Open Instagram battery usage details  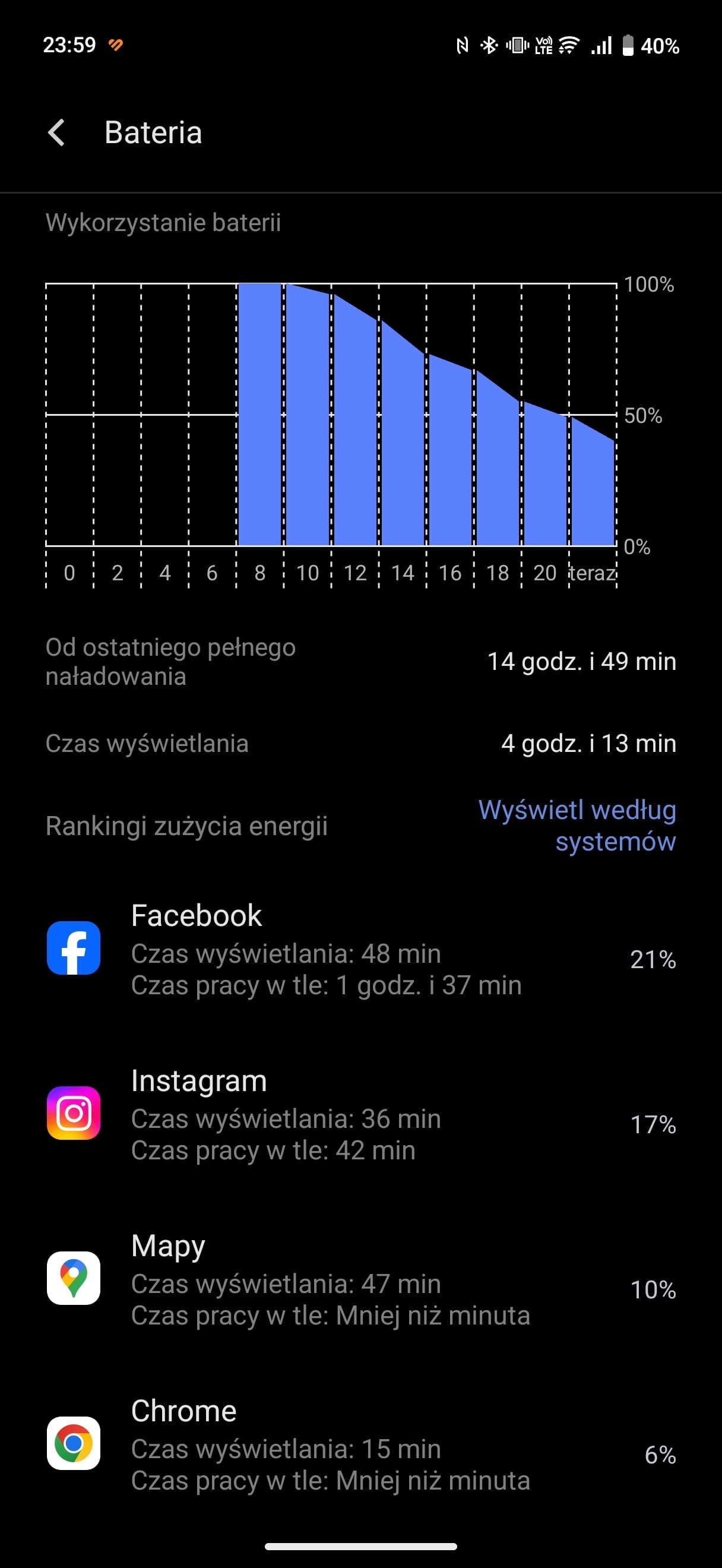(x=360, y=1113)
